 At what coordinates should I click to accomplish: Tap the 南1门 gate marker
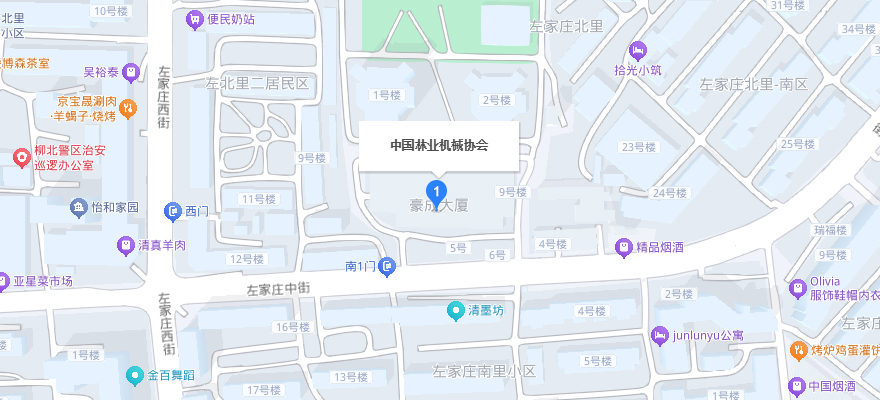pos(388,265)
